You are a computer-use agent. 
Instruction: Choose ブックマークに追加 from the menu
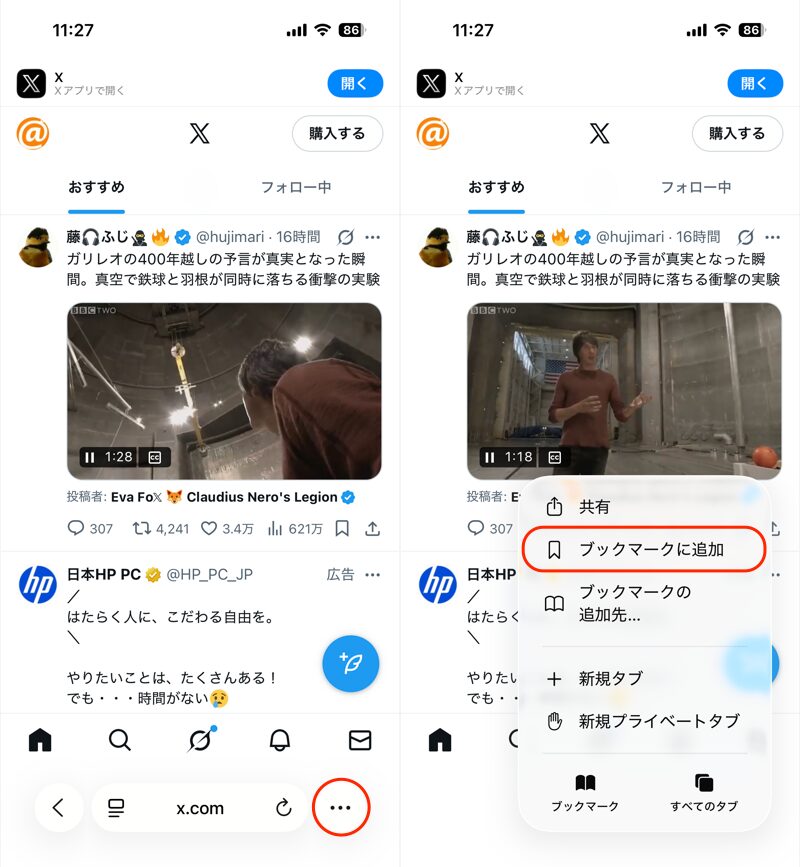651,549
